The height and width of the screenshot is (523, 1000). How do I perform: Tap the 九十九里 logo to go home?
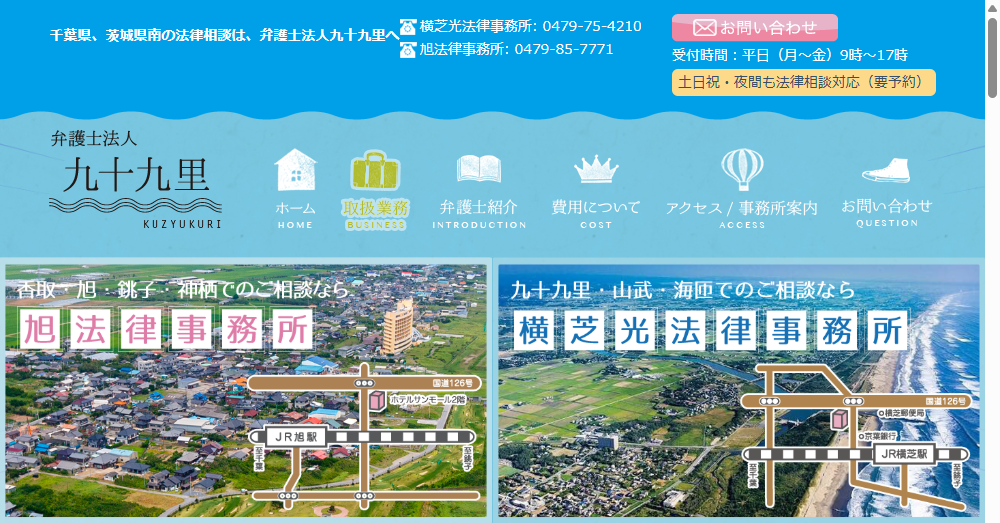coord(135,178)
